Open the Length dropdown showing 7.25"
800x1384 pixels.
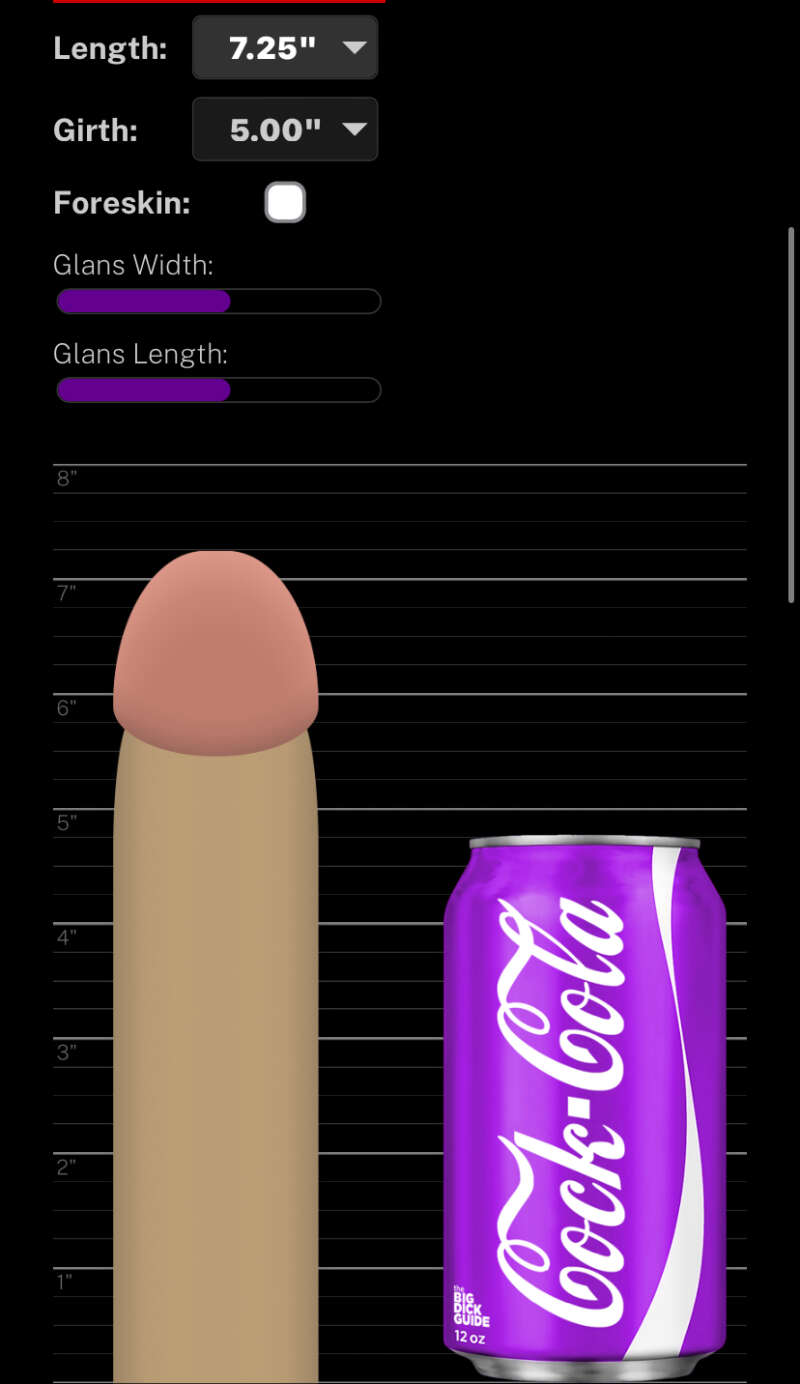(x=285, y=48)
